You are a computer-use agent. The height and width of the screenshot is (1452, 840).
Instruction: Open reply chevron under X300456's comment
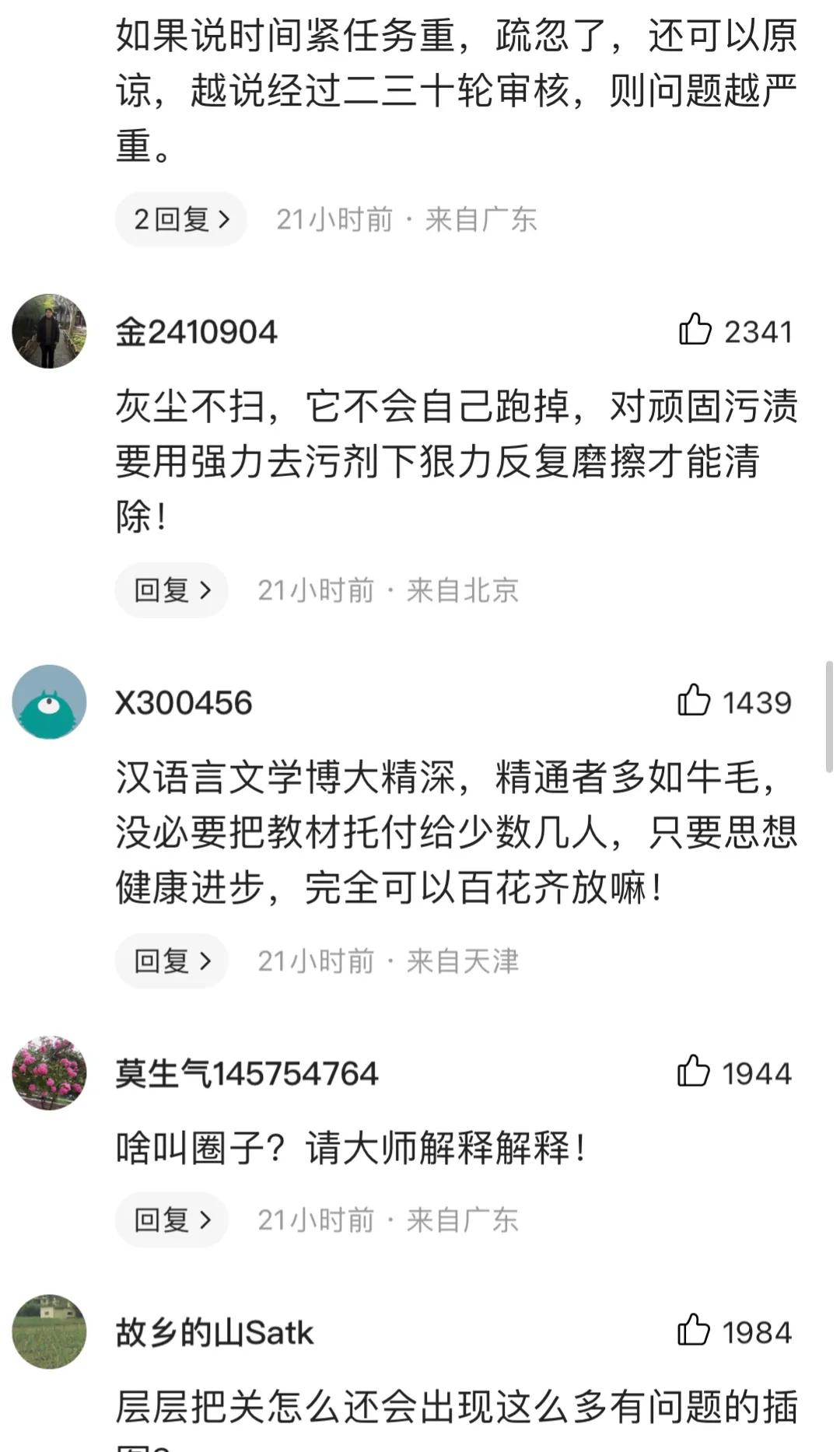(x=170, y=962)
